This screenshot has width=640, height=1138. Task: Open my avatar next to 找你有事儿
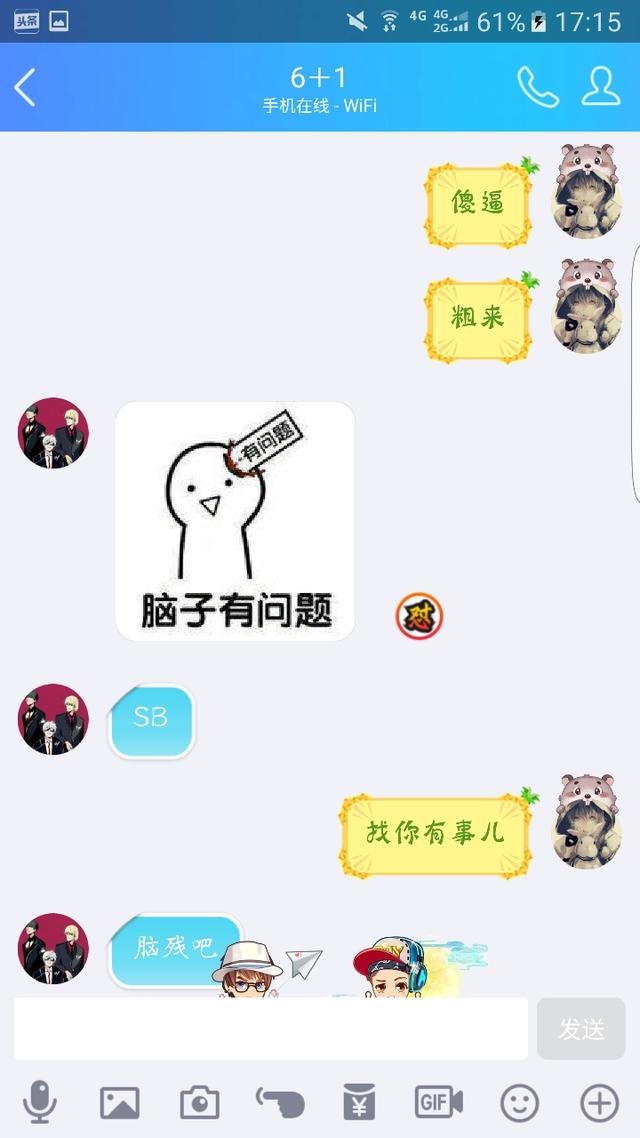pyautogui.click(x=588, y=821)
